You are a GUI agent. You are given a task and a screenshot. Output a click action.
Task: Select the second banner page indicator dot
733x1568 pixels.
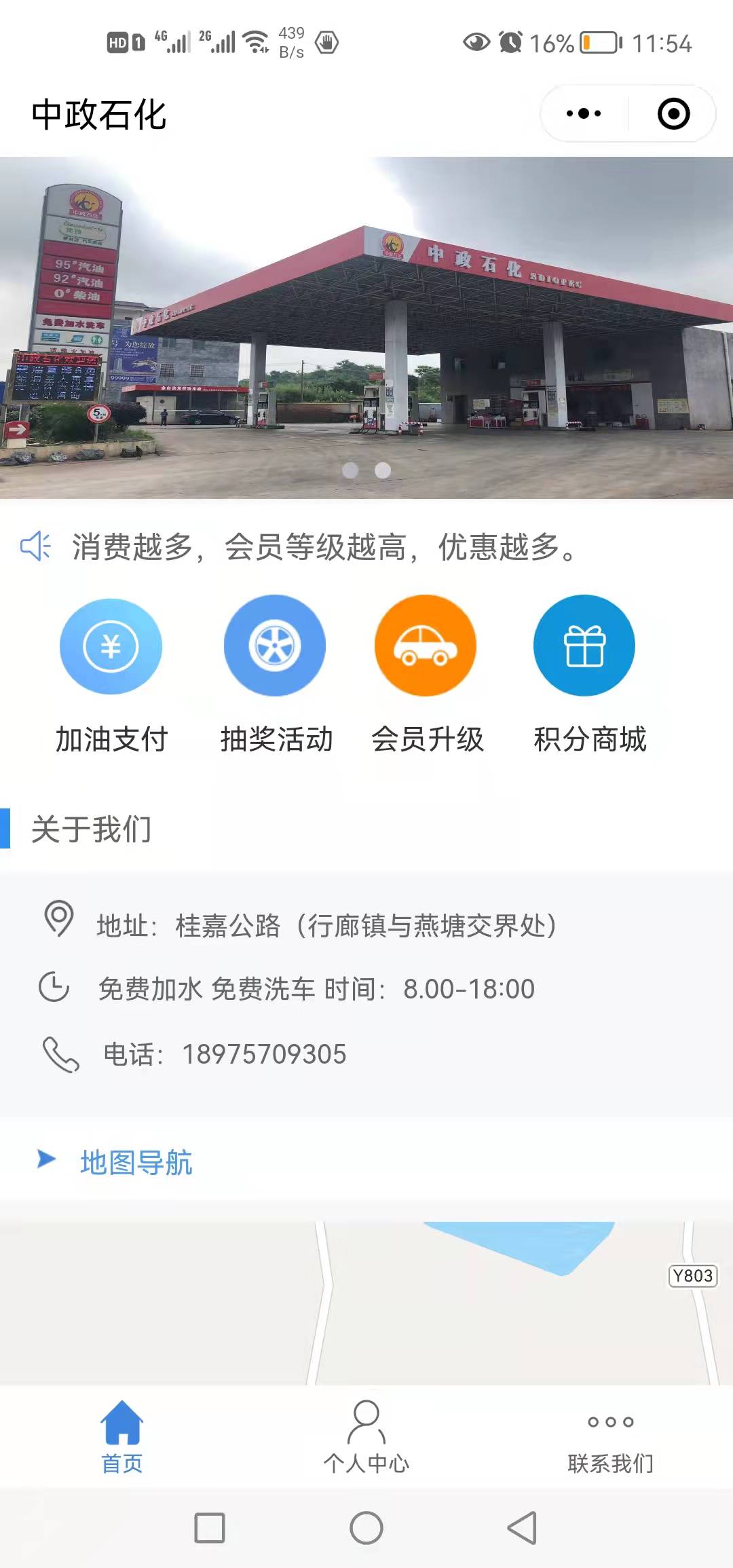tap(383, 470)
